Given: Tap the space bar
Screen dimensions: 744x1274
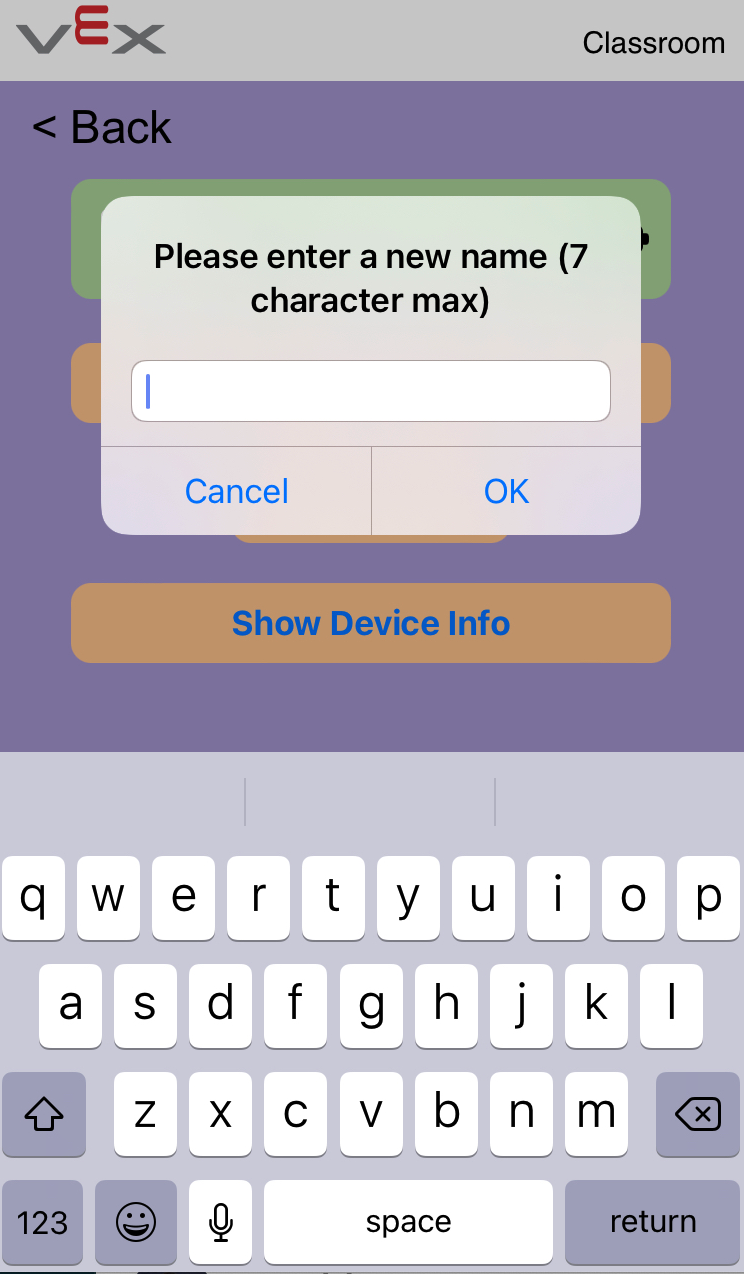Looking at the screenshot, I should coord(408,1222).
